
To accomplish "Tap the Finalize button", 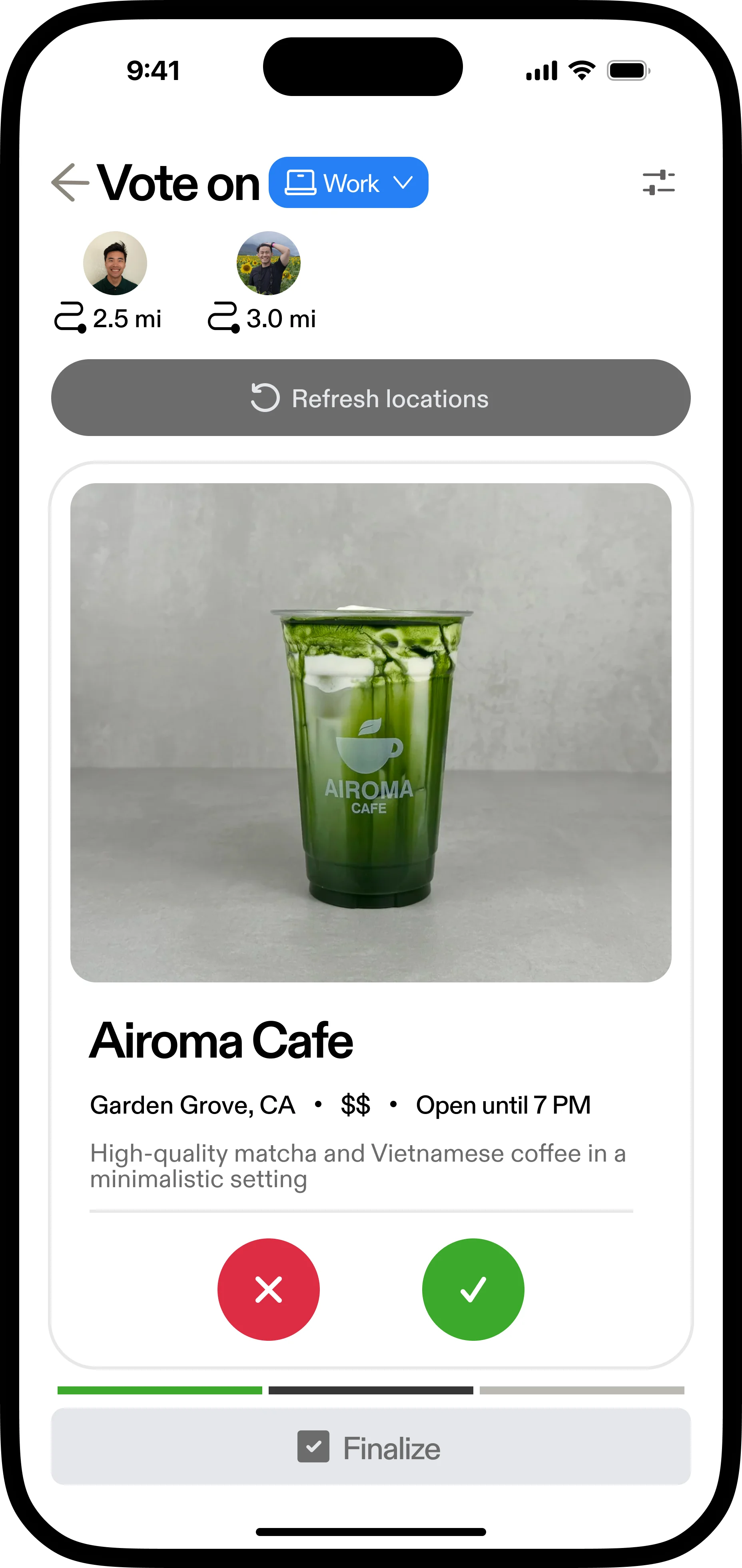I will pos(370,1447).
